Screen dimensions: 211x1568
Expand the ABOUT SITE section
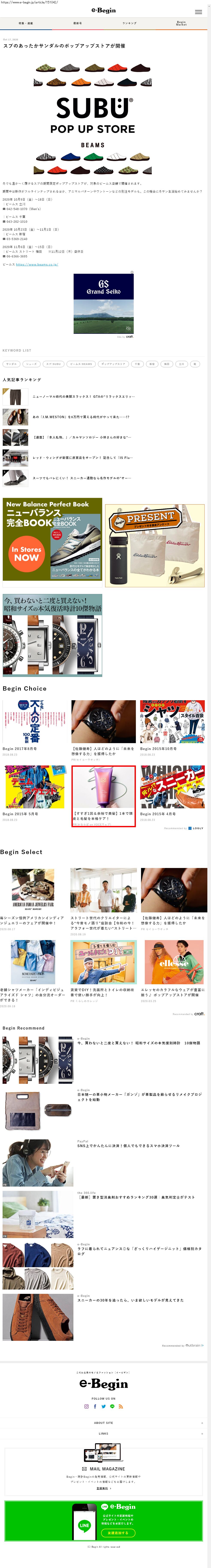[104, 1423]
